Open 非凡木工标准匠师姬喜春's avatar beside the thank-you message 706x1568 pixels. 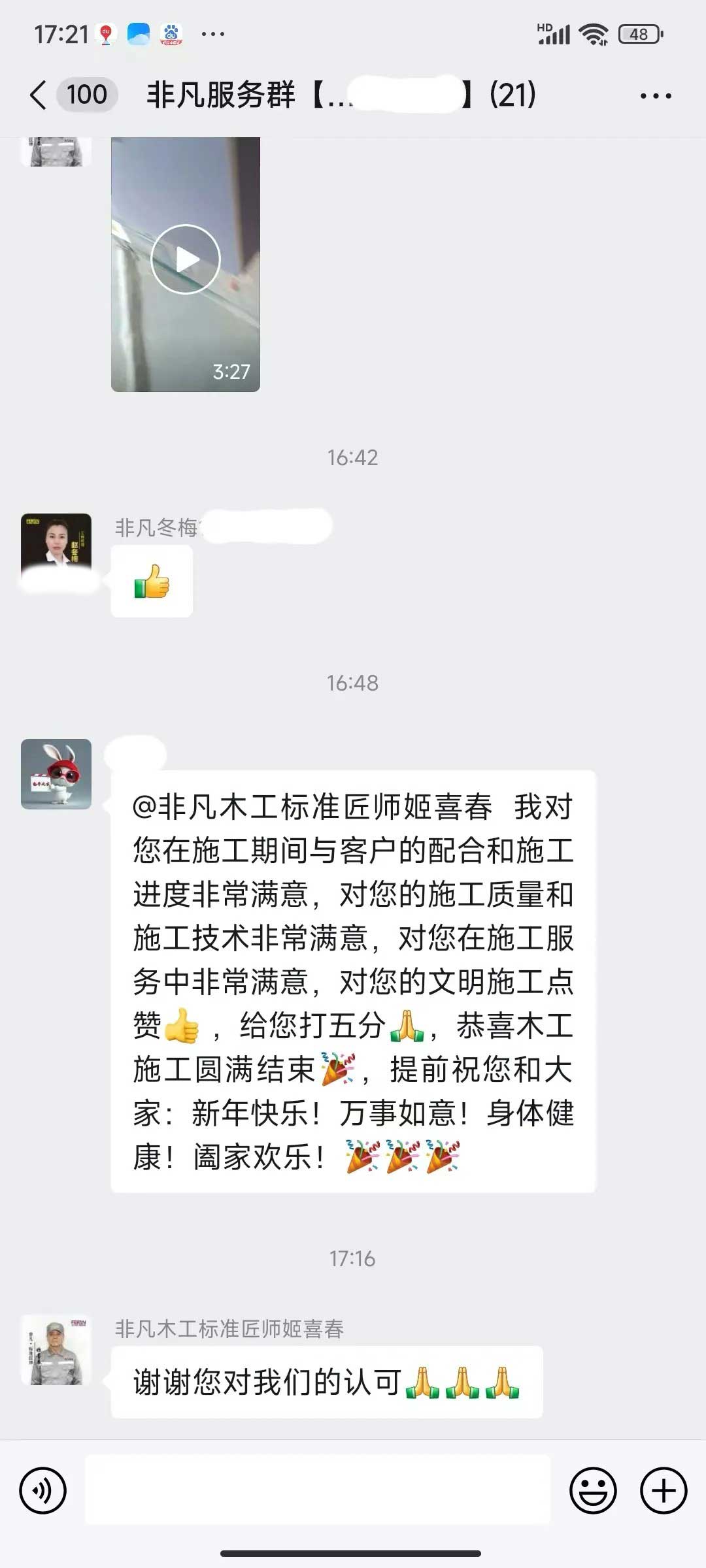click(x=56, y=1350)
